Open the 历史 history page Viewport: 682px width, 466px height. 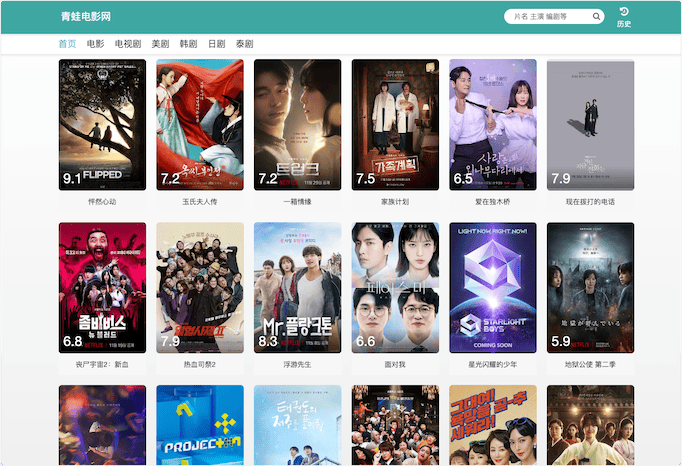click(x=624, y=17)
